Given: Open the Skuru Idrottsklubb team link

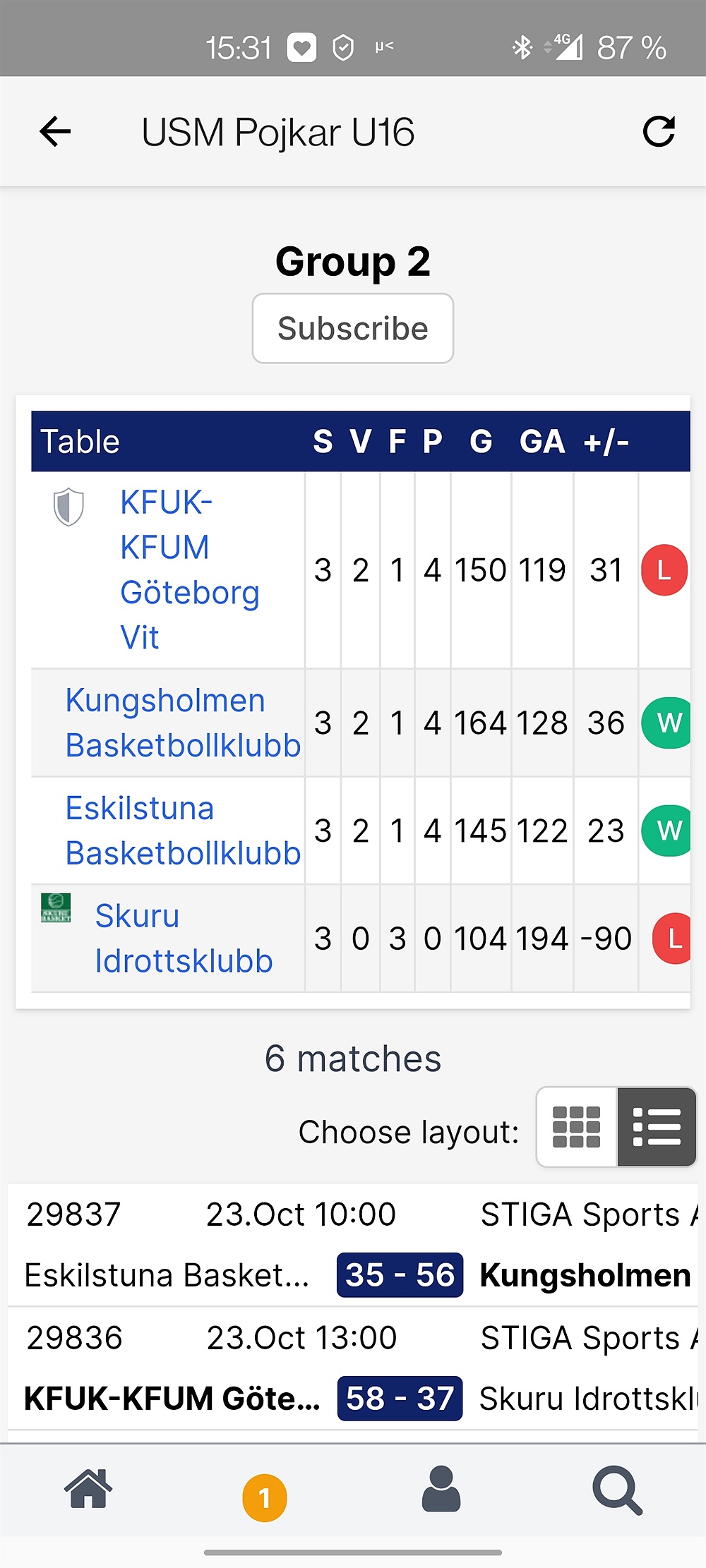Looking at the screenshot, I should click(x=184, y=939).
